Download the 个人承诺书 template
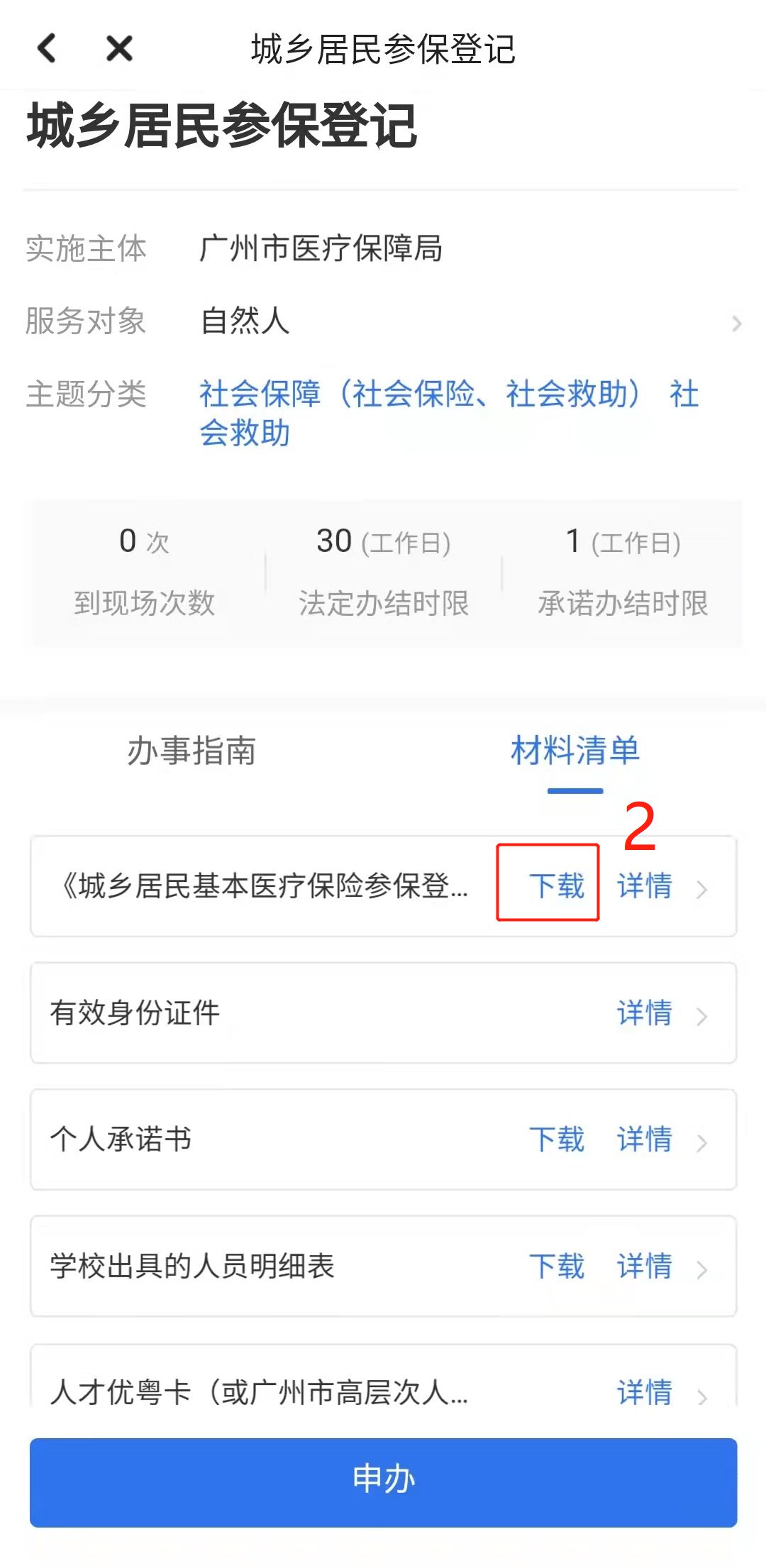This screenshot has height=1568, width=766. tap(556, 1139)
